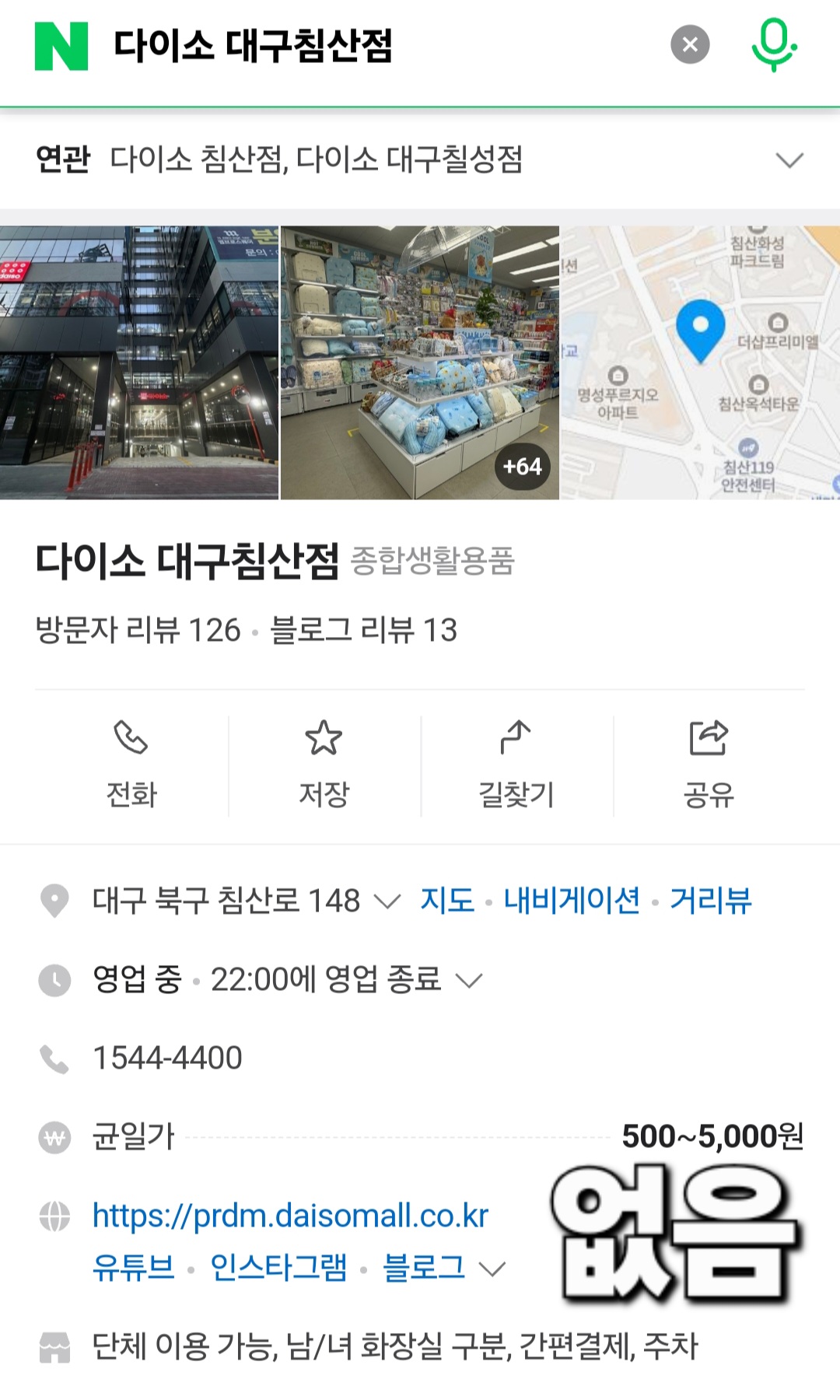
Task: Expand the business hours details chevron
Action: pos(470,982)
